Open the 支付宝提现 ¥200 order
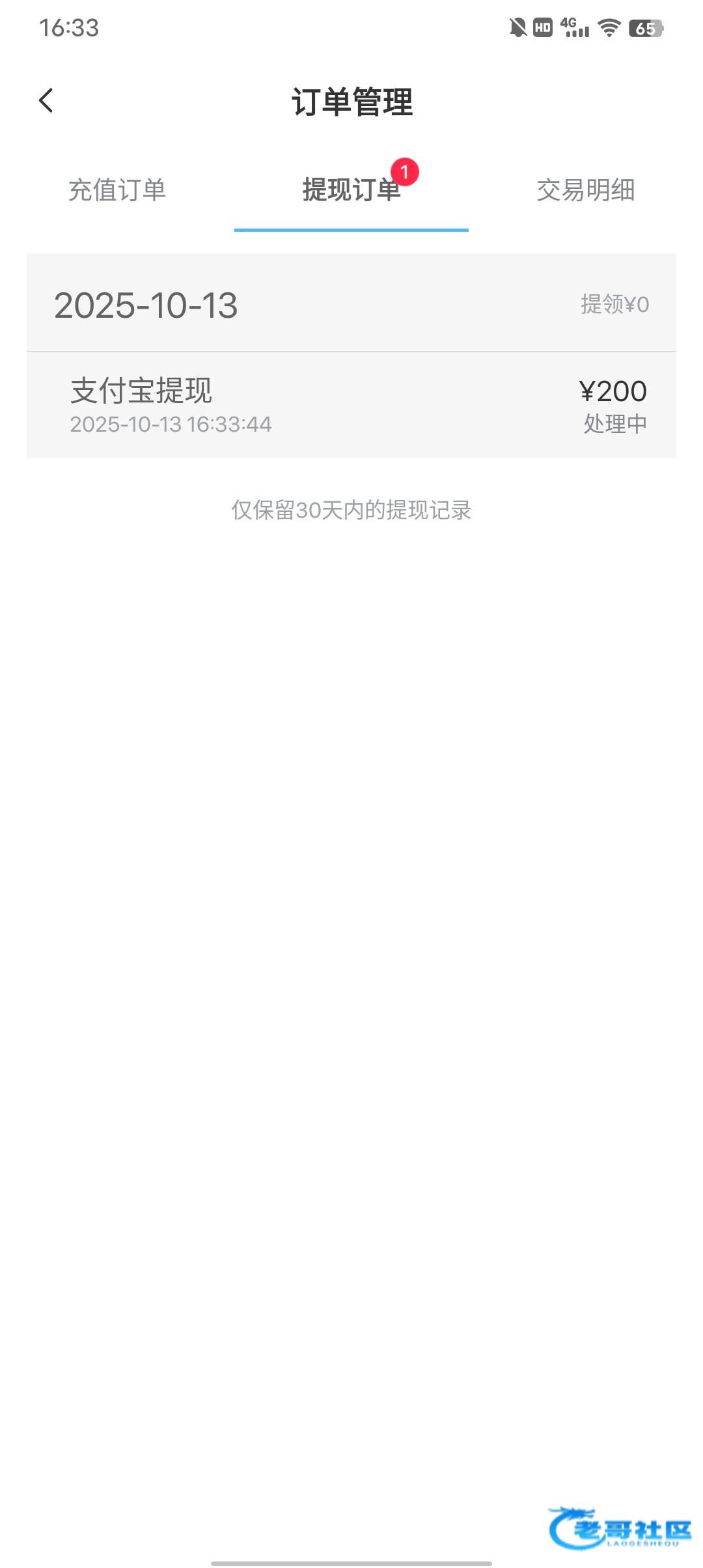Image resolution: width=703 pixels, height=1568 pixels. (351, 405)
